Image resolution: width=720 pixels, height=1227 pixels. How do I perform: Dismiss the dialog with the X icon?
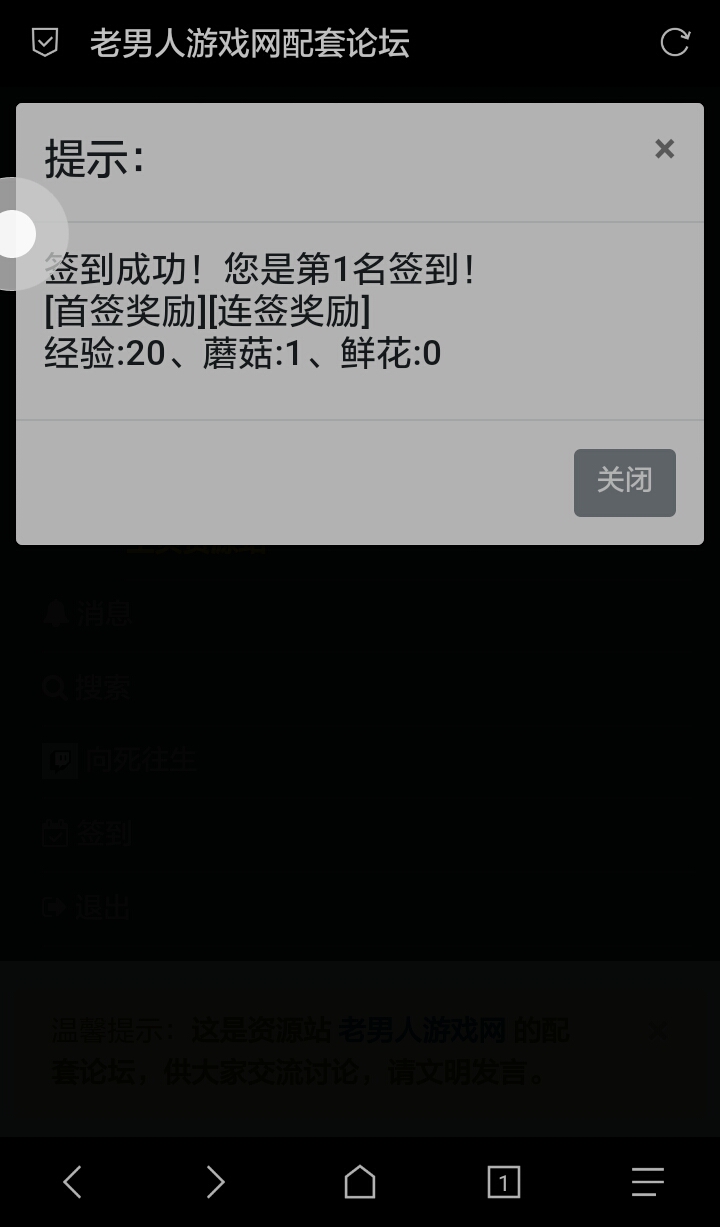click(664, 149)
